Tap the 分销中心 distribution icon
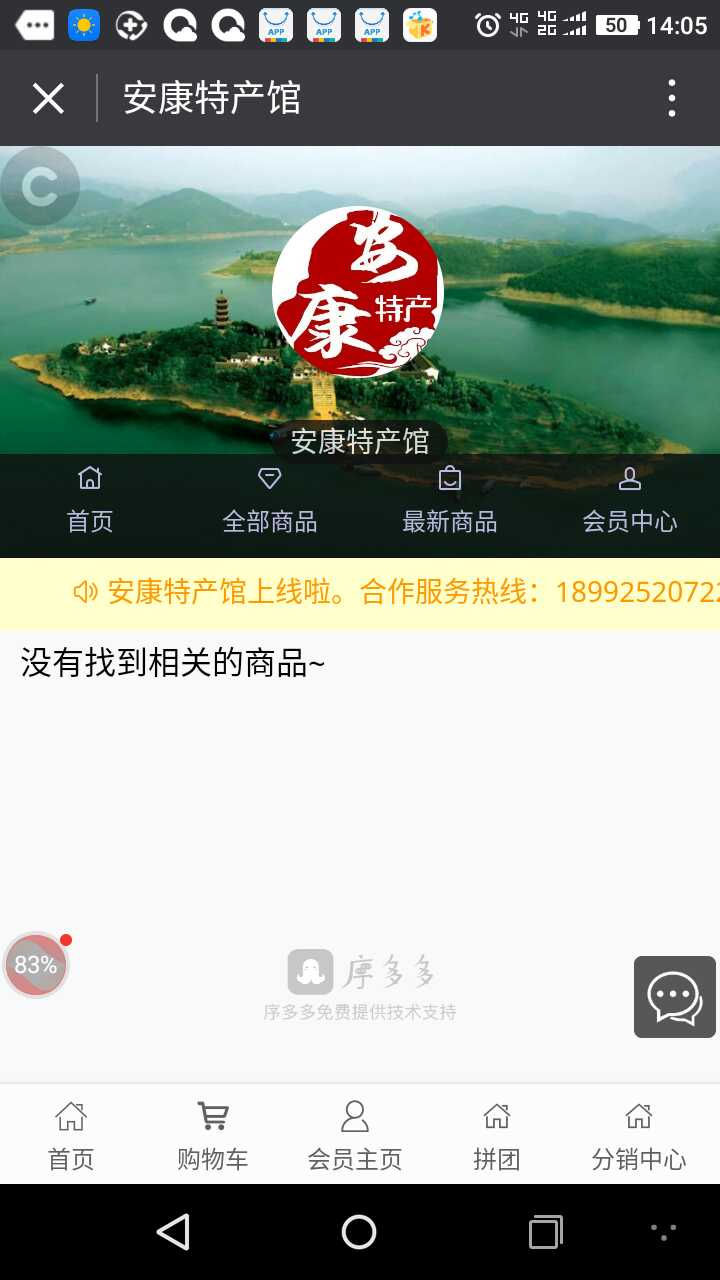The height and width of the screenshot is (1280, 720). point(639,1116)
